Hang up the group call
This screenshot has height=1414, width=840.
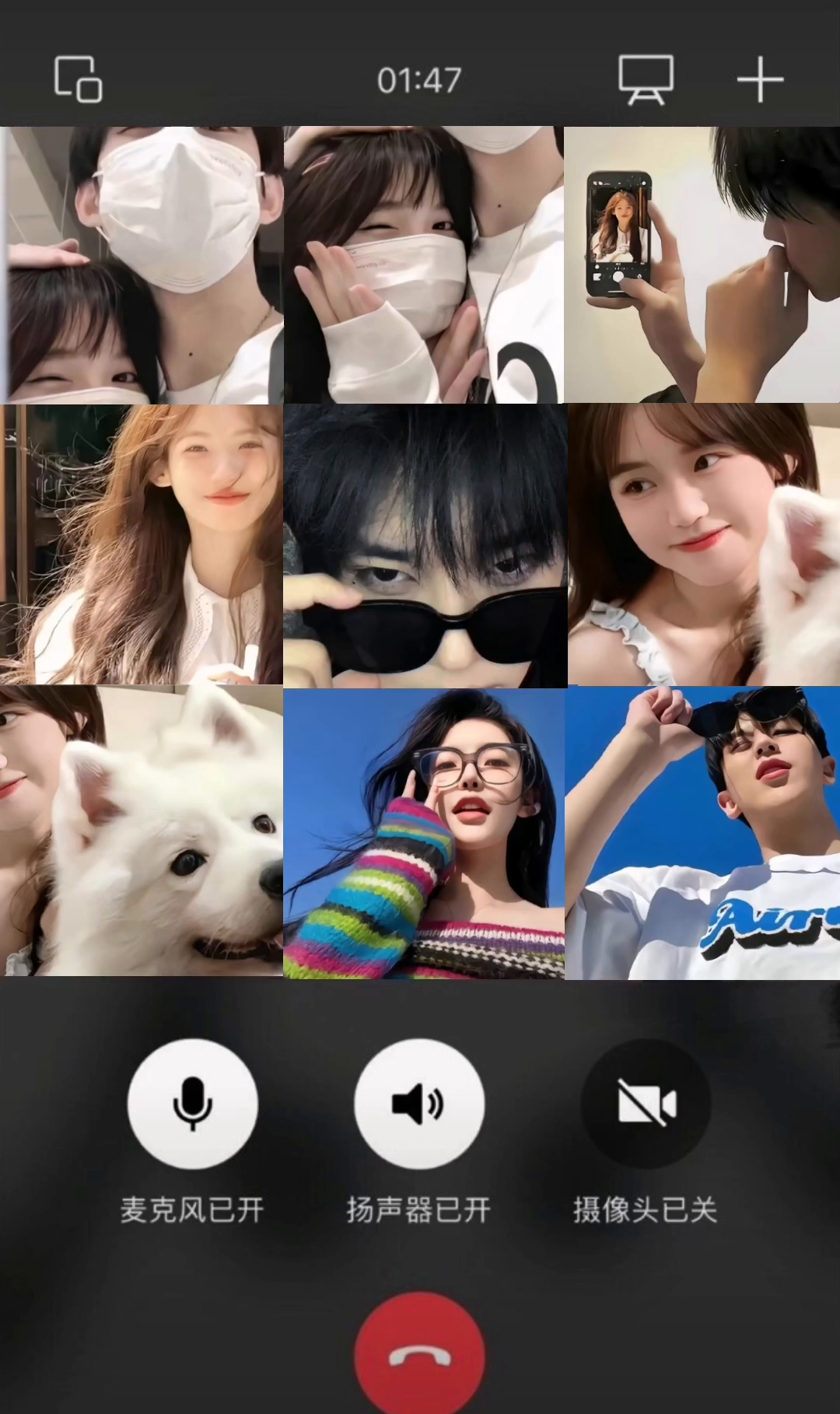(x=419, y=1357)
